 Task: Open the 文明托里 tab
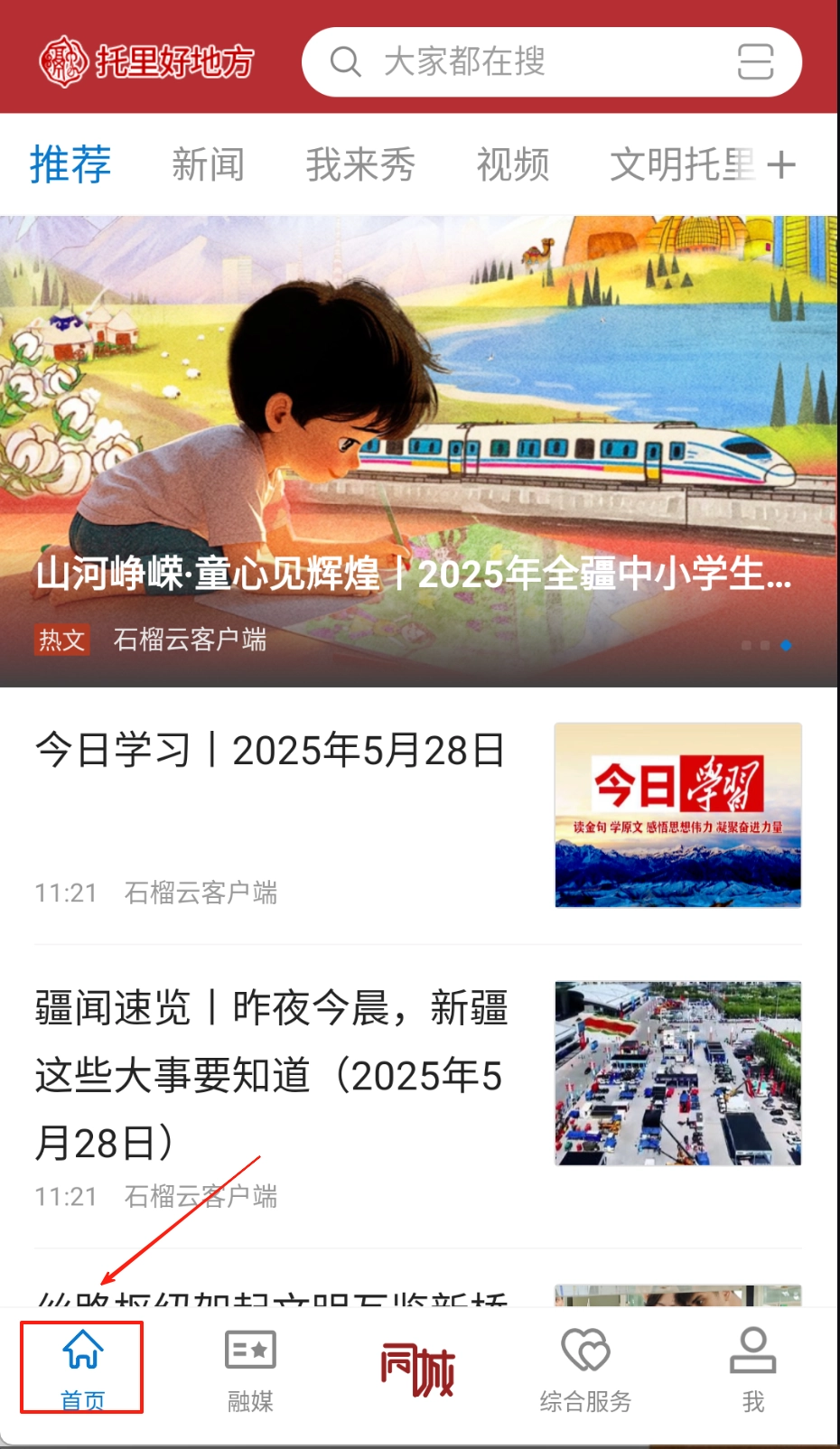tap(681, 165)
